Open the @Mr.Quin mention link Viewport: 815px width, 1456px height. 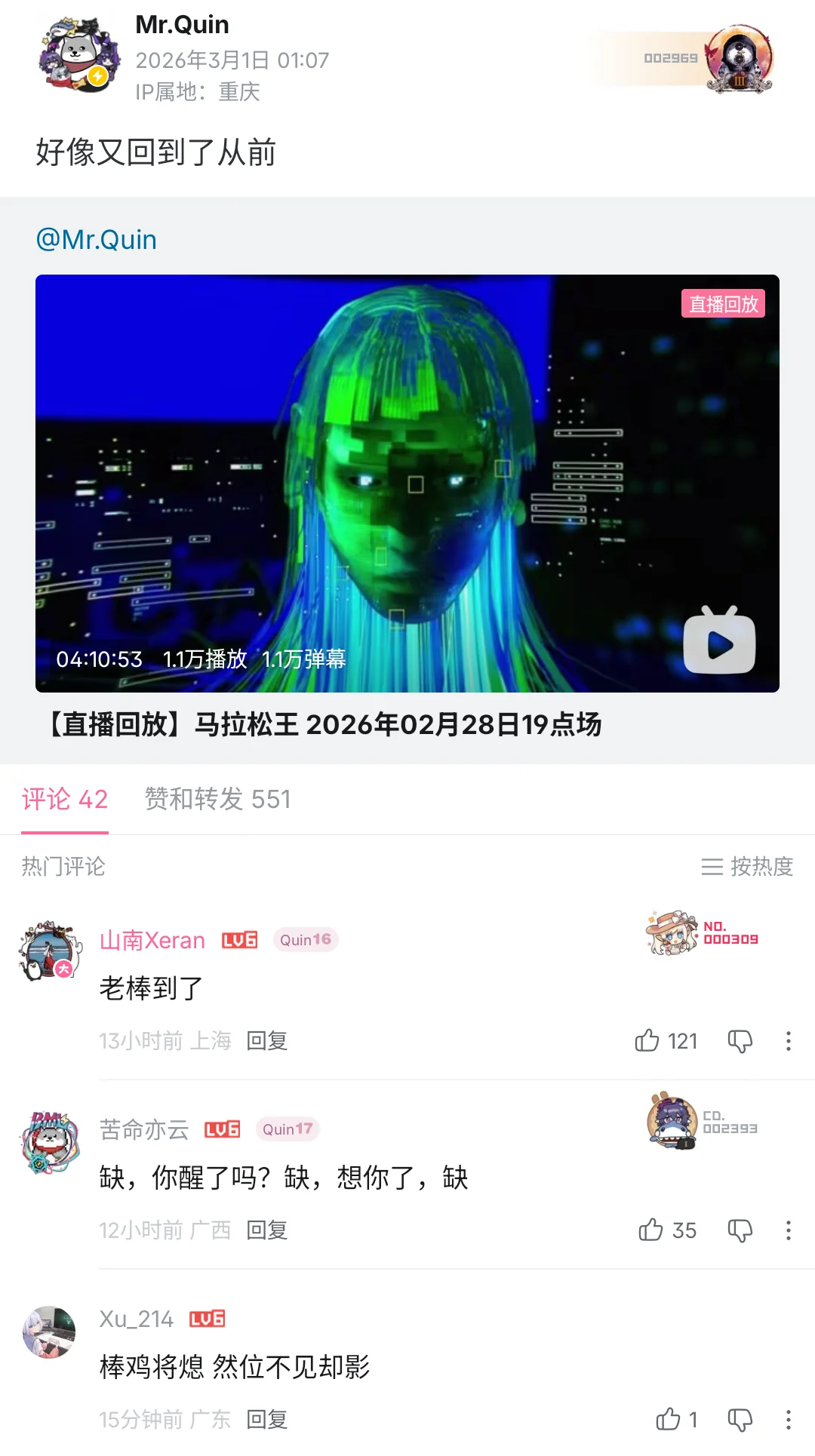(x=97, y=240)
